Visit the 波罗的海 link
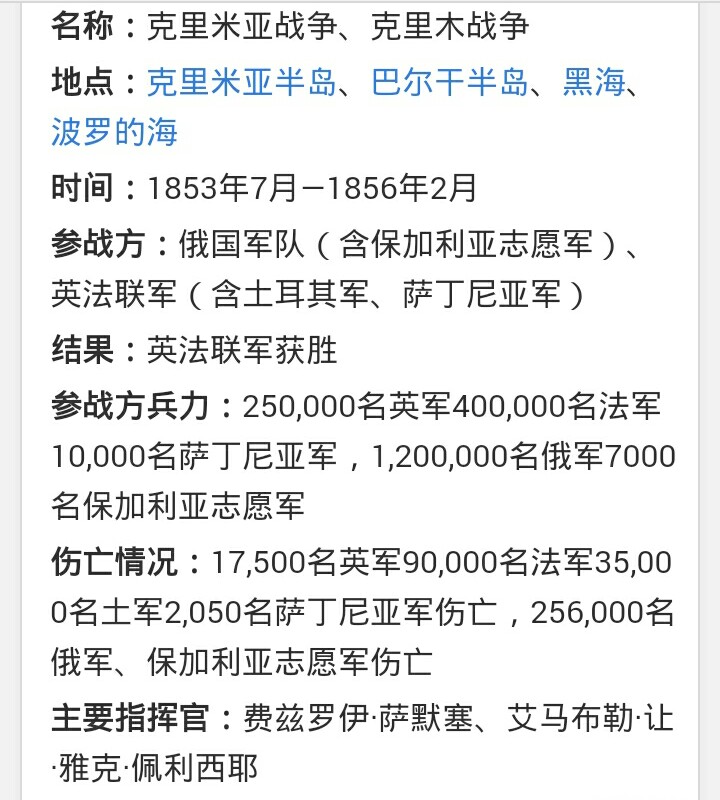Image resolution: width=720 pixels, height=800 pixels. click(x=114, y=133)
